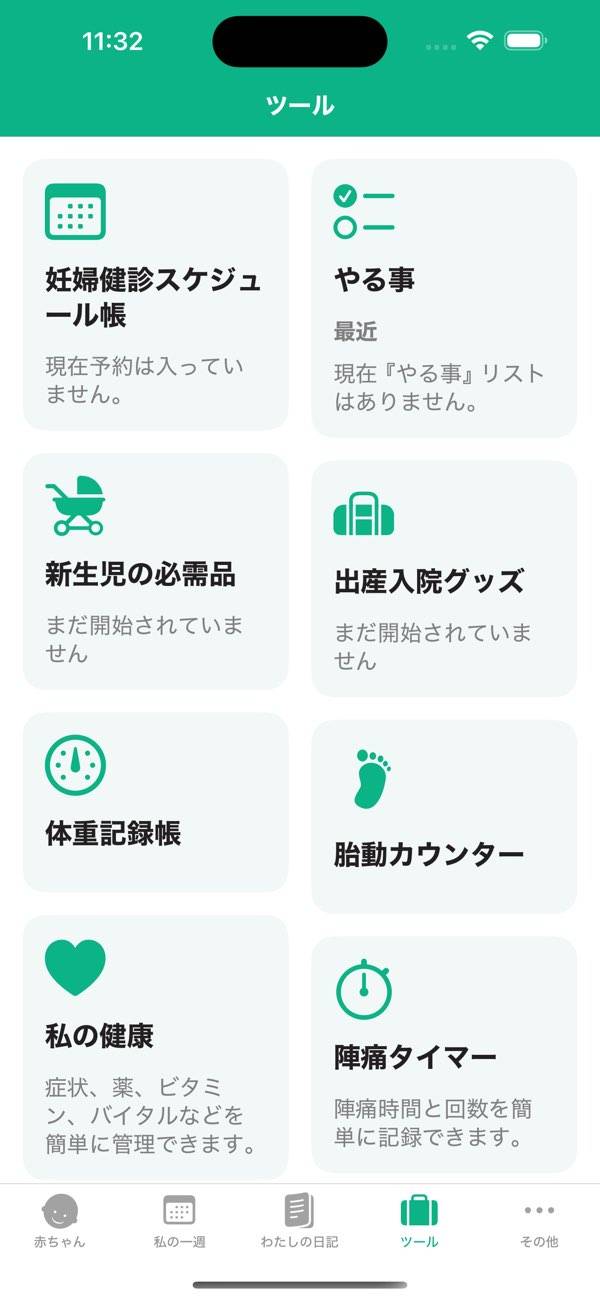Go to the わたしの日記 tab
This screenshot has height=1300, width=600.
tap(299, 1221)
